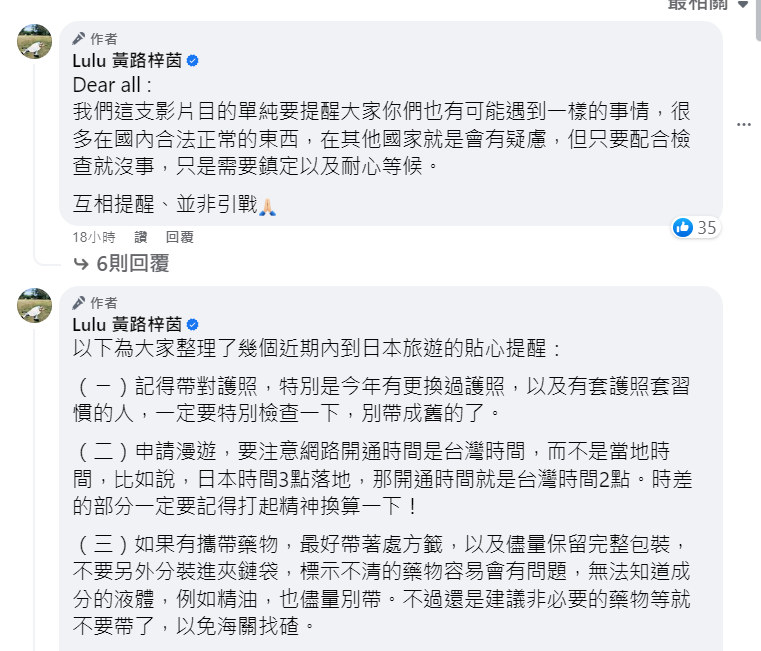Open the 最相關 comment sorting dropdown
This screenshot has width=761, height=651.
707,5
